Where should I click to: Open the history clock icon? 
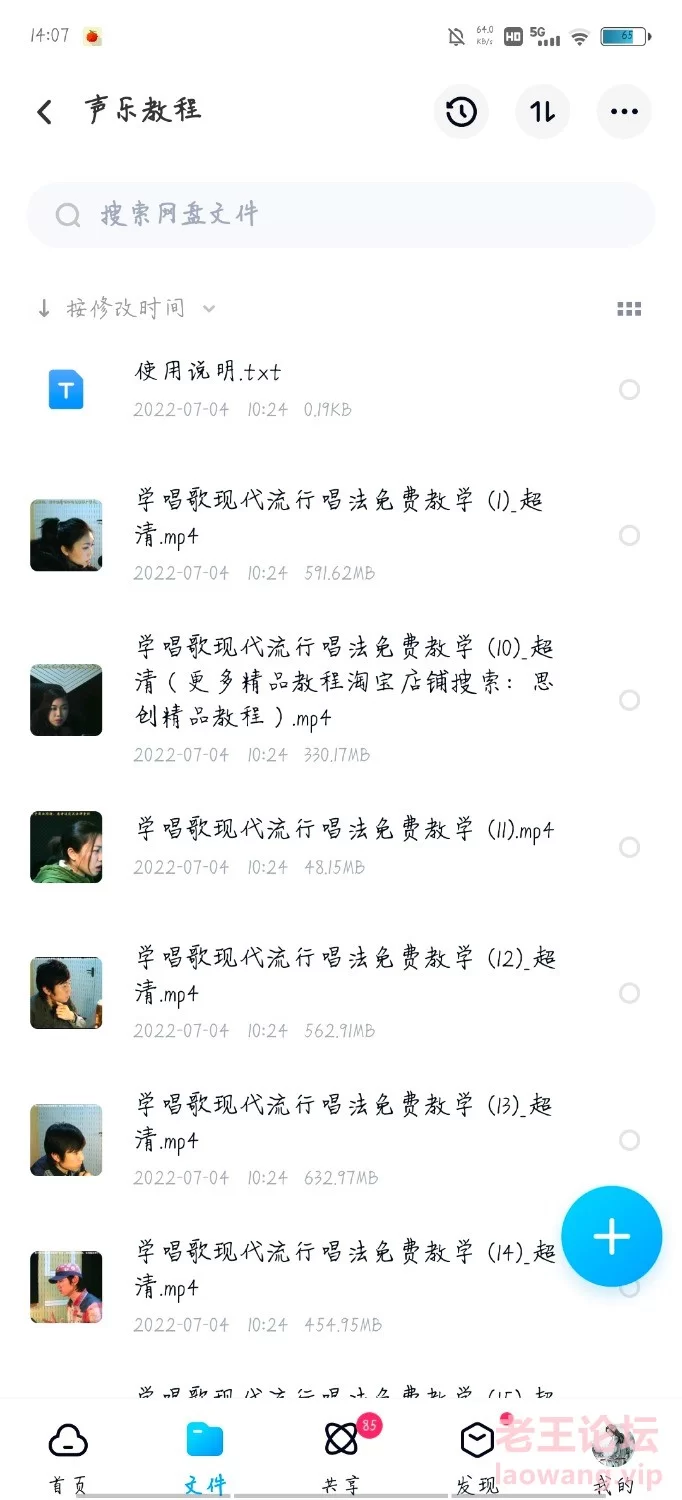coord(461,111)
